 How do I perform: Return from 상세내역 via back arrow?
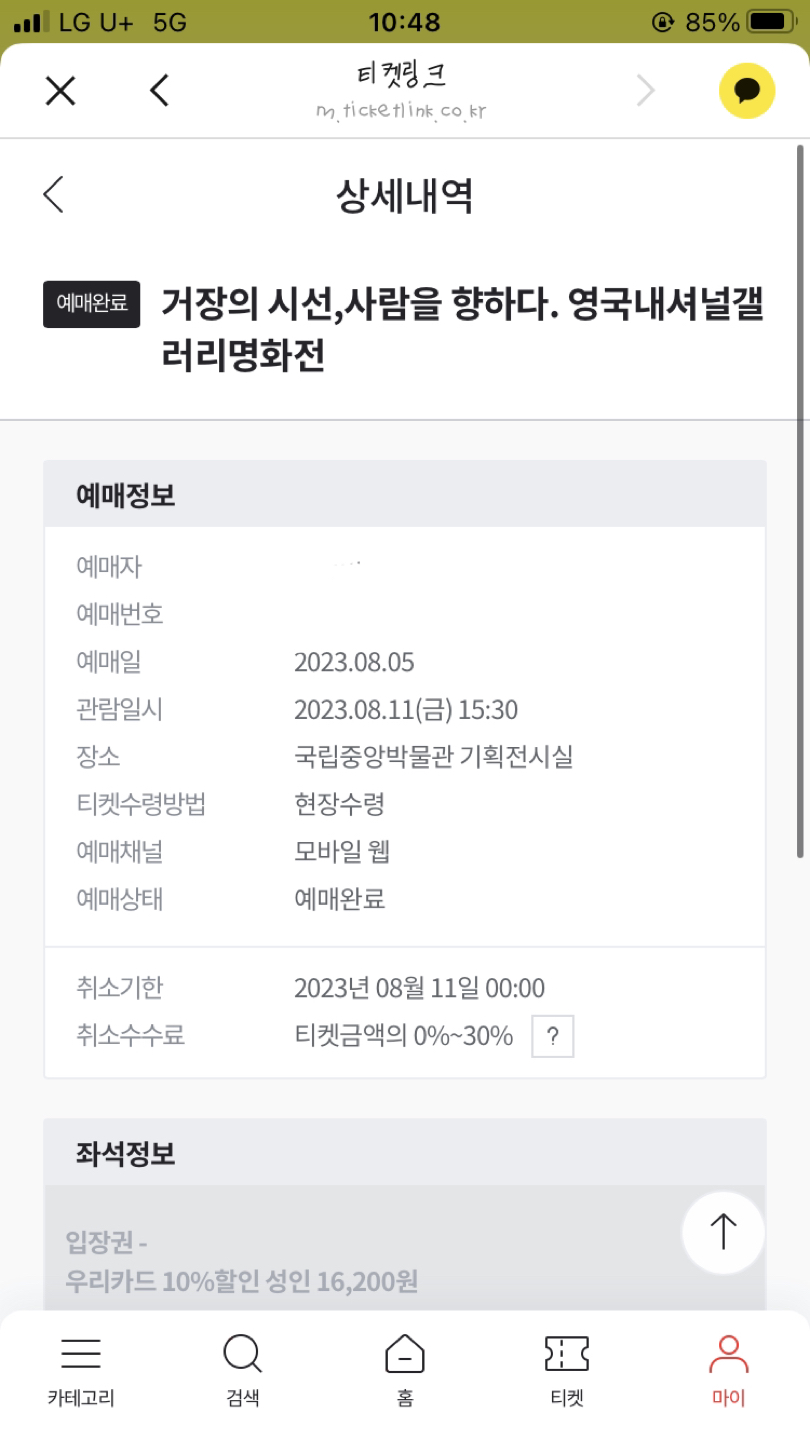[54, 194]
